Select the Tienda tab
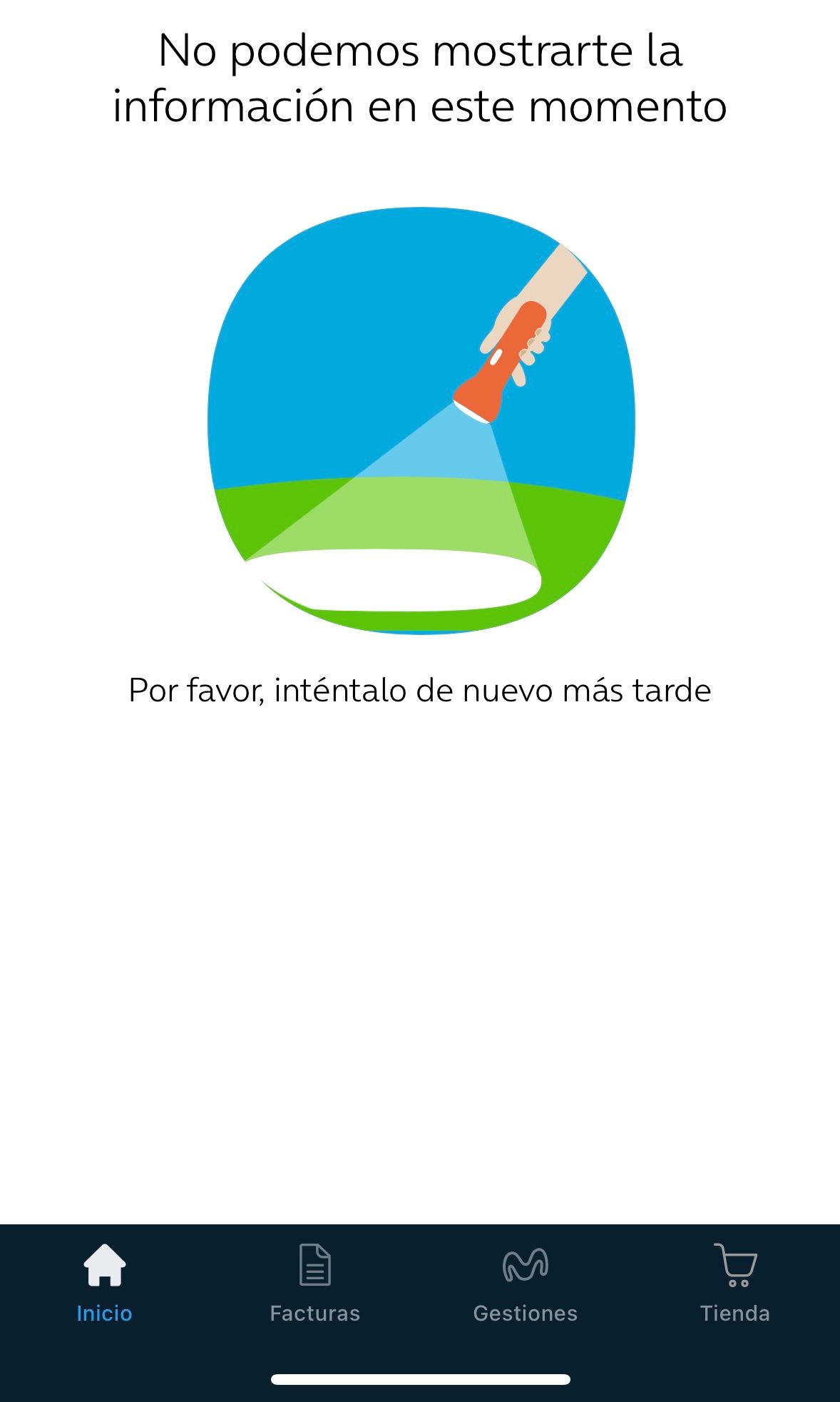This screenshot has width=840, height=1402. 735,1283
